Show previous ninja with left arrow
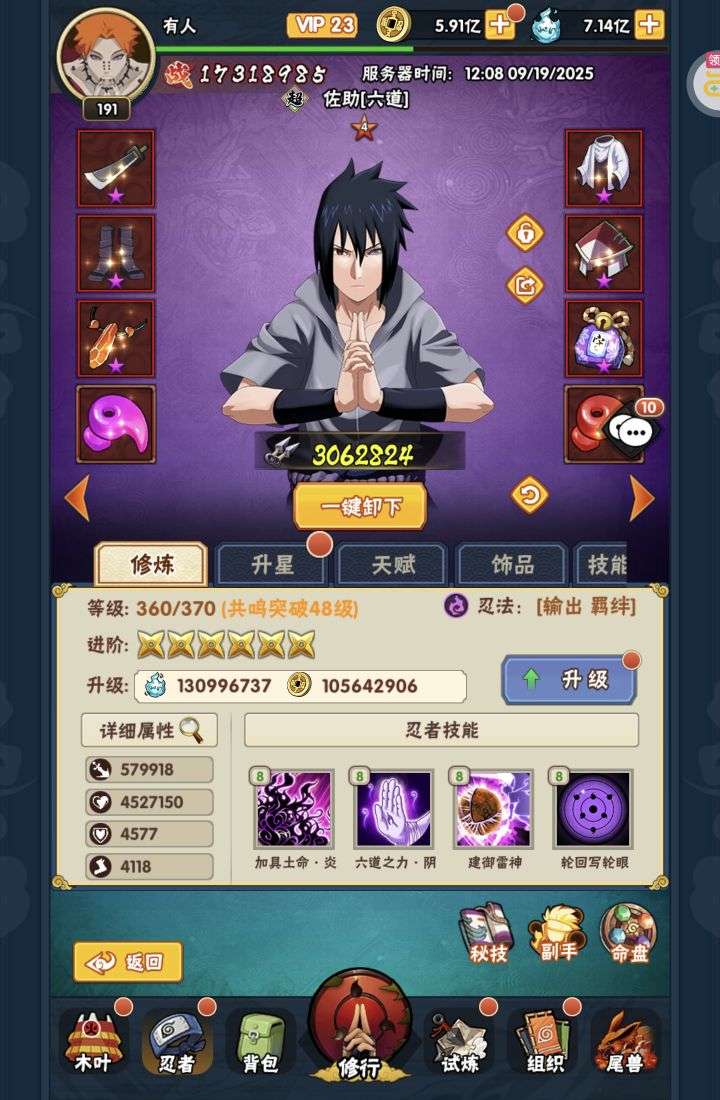Screen dimensions: 720x1100 77,497
